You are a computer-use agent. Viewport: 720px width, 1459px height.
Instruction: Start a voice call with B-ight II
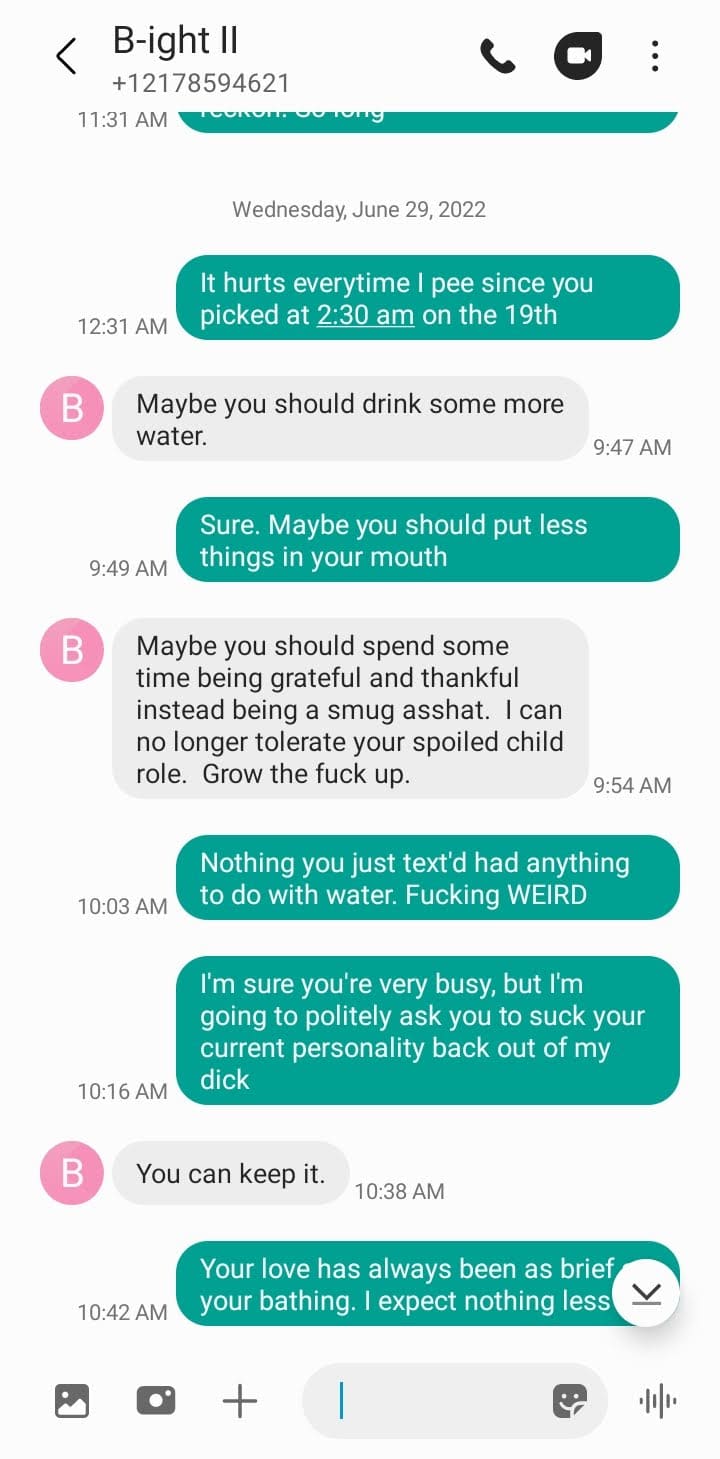pyautogui.click(x=497, y=56)
